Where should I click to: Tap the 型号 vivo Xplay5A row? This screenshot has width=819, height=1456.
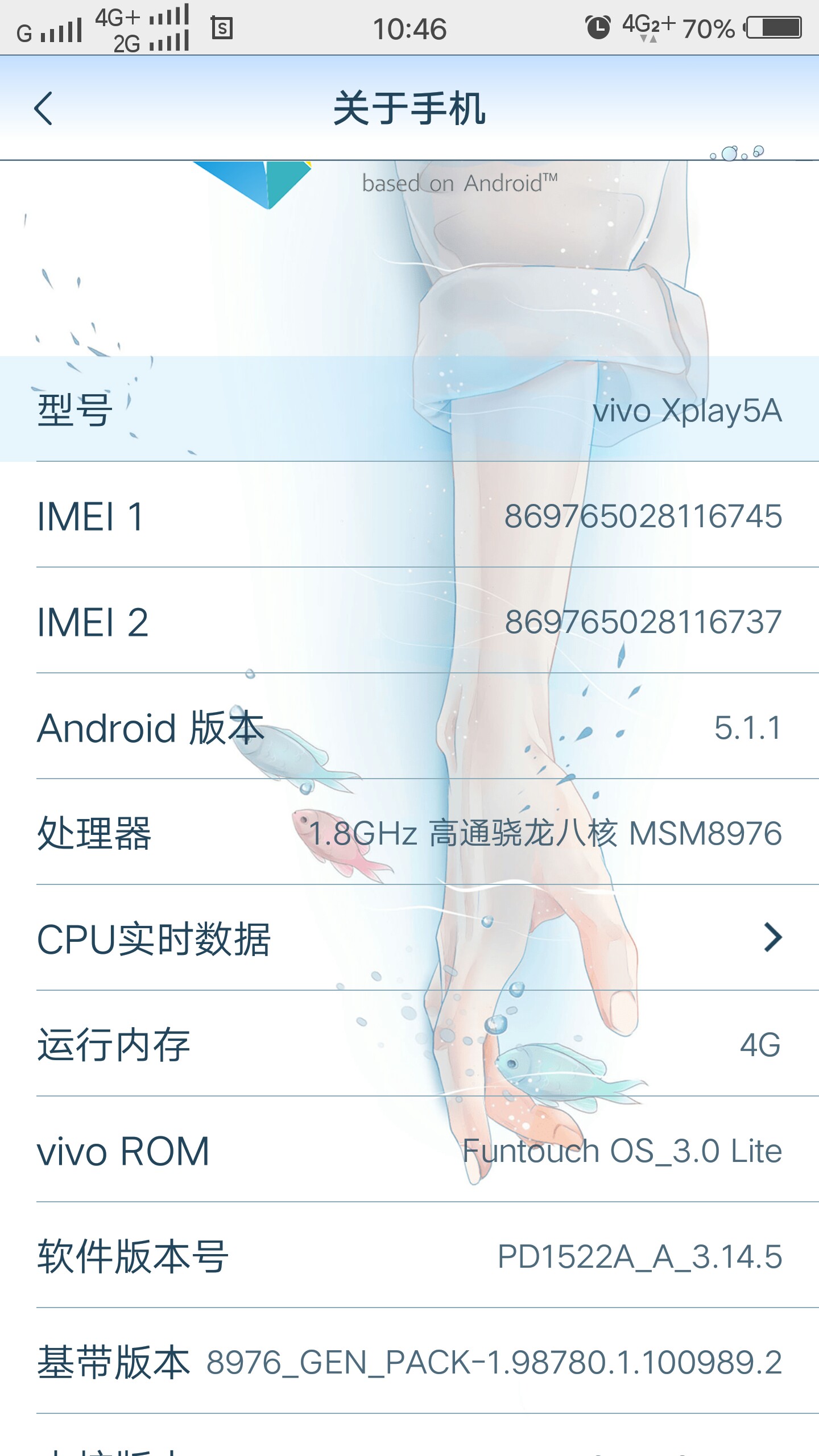coord(409,409)
